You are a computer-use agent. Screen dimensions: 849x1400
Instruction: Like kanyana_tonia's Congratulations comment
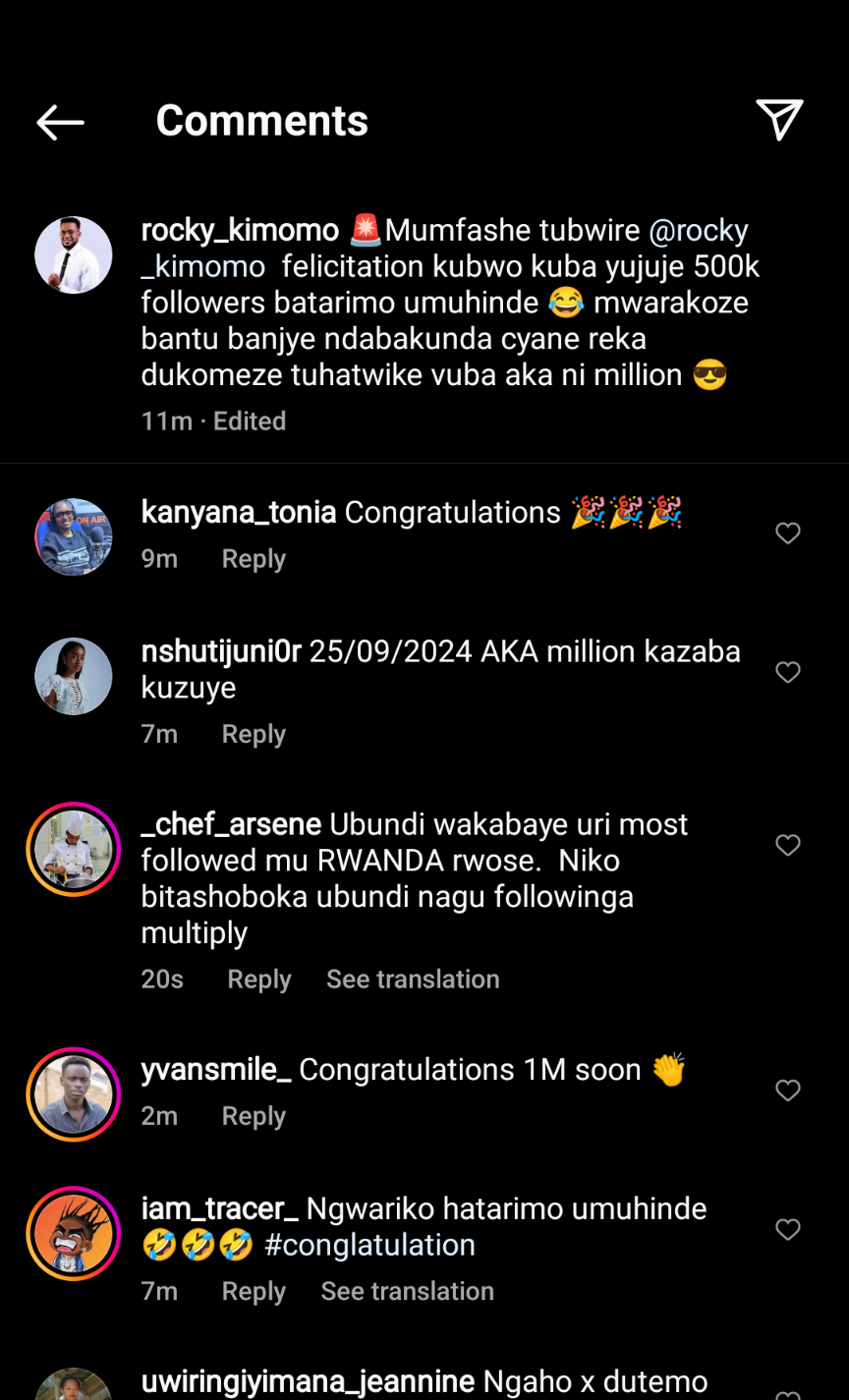coord(788,533)
